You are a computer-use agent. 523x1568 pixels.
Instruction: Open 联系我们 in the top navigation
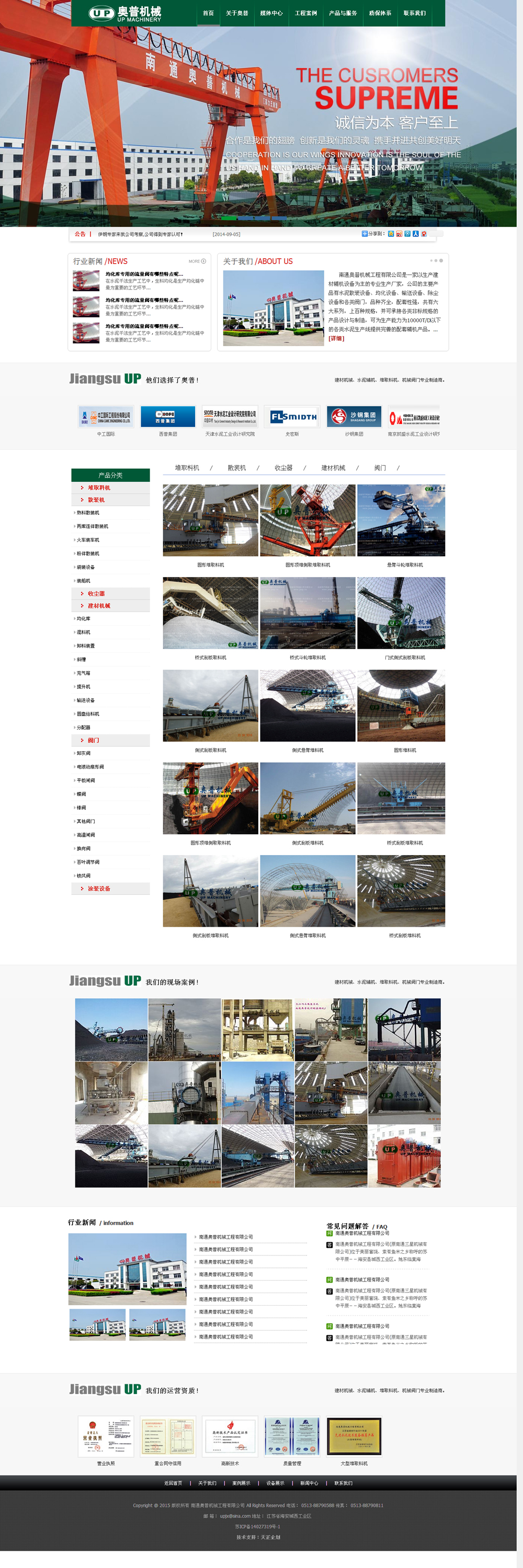414,13
